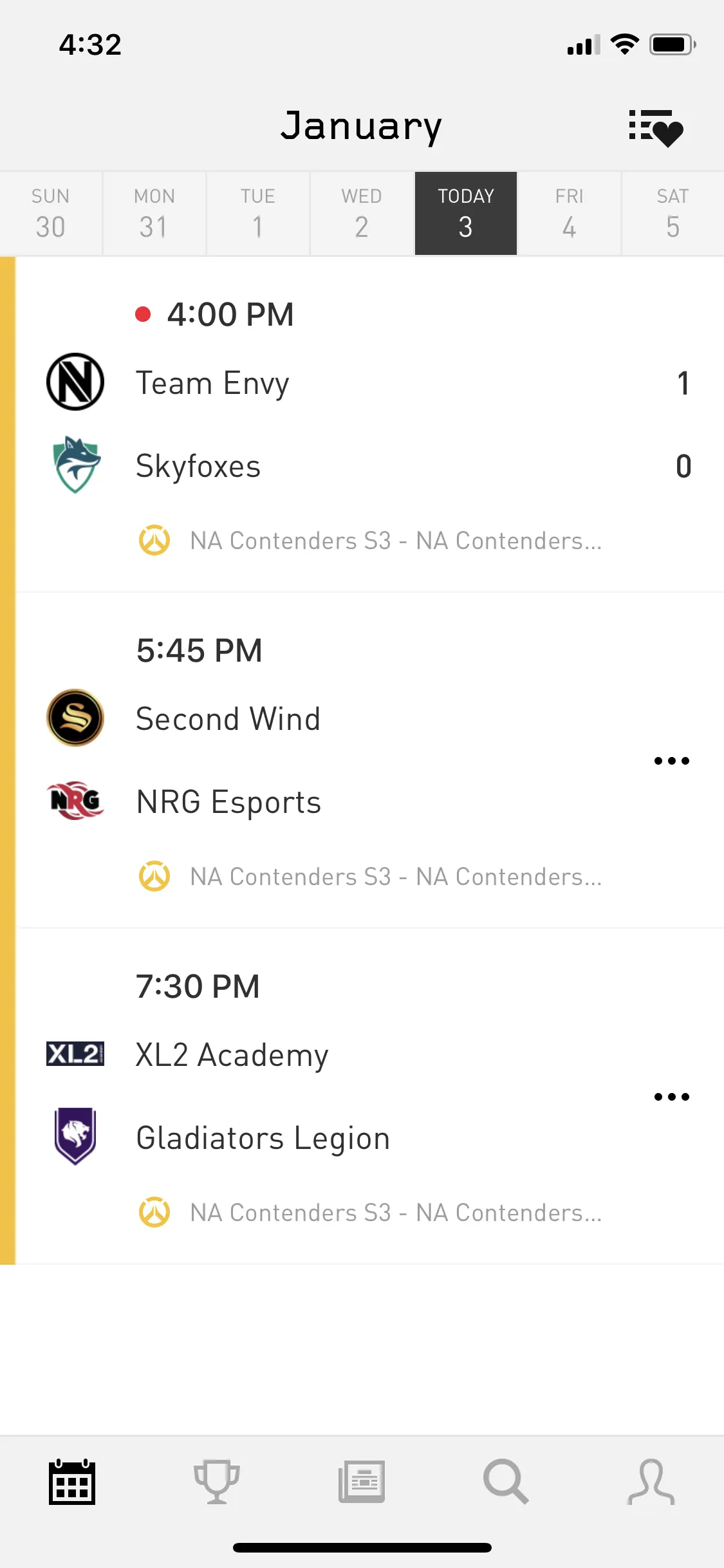Select Saturday 5 in the date strip

tap(673, 214)
